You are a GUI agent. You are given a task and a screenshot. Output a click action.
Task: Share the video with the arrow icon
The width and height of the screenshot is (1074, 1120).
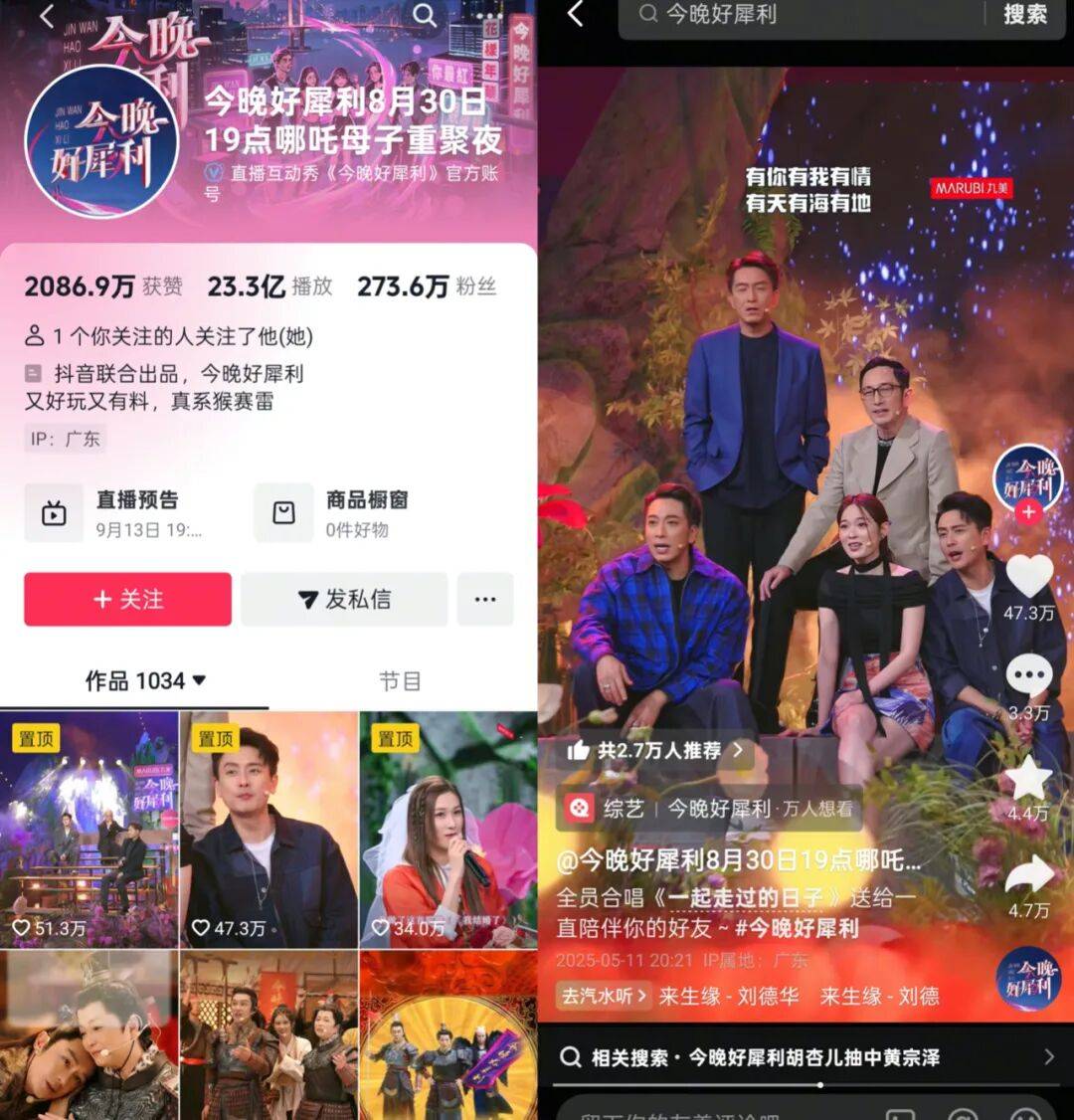click(x=1028, y=877)
